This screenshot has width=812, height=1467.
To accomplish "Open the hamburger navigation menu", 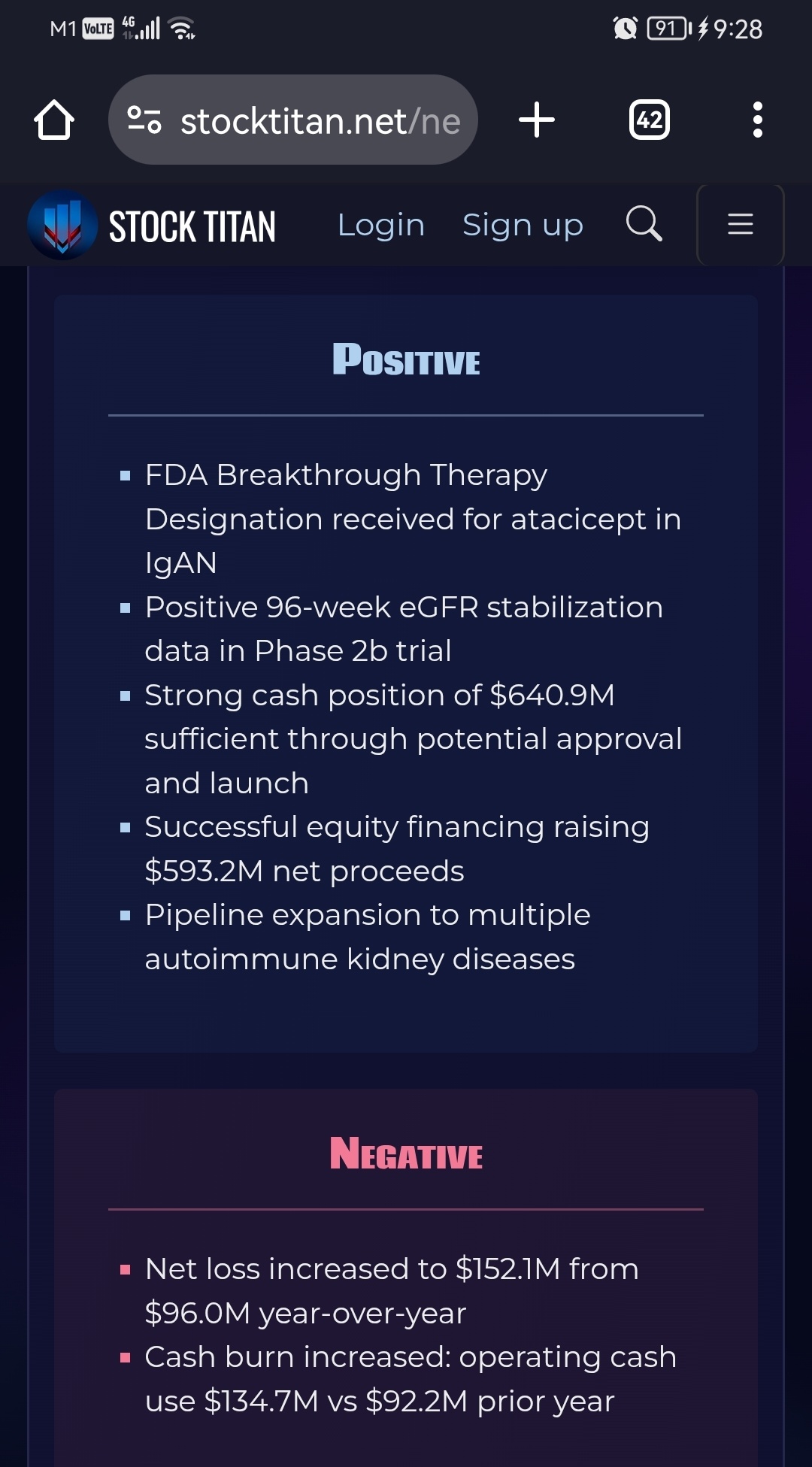I will pos(741,224).
